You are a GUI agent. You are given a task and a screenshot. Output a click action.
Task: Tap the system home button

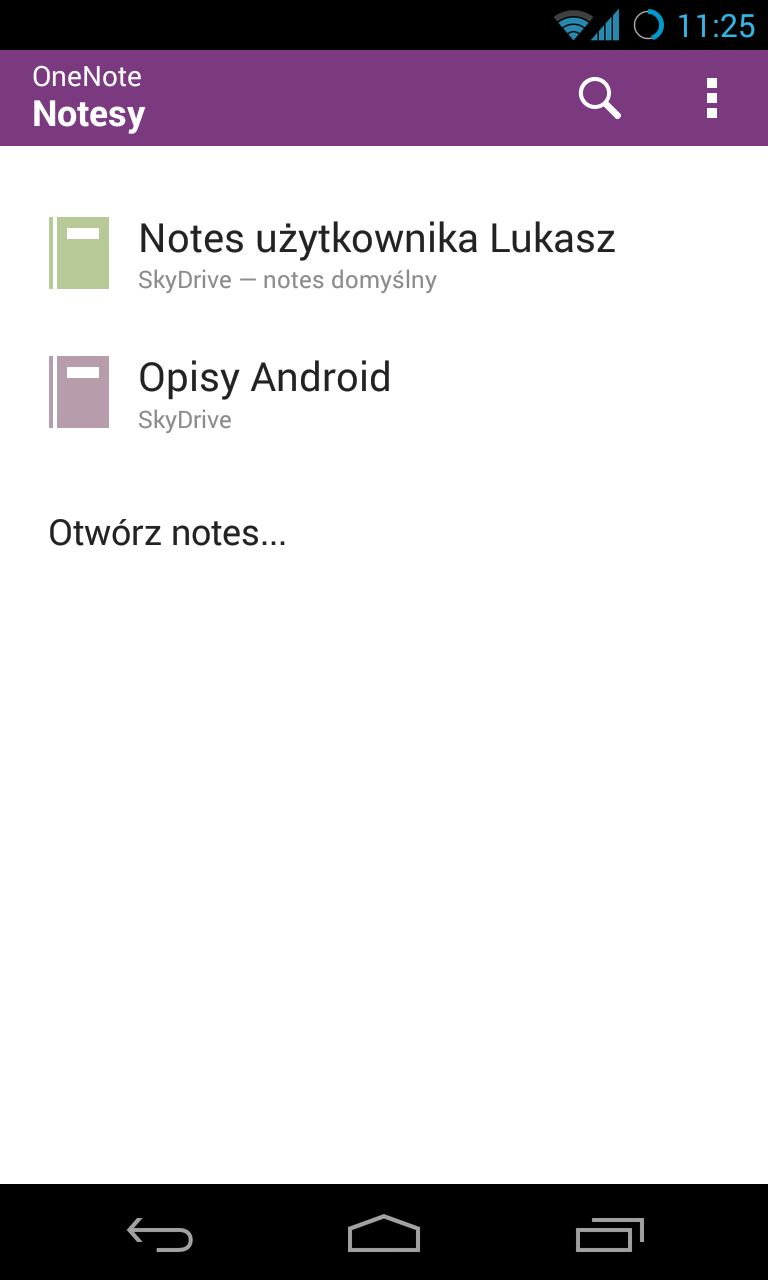pos(384,1234)
